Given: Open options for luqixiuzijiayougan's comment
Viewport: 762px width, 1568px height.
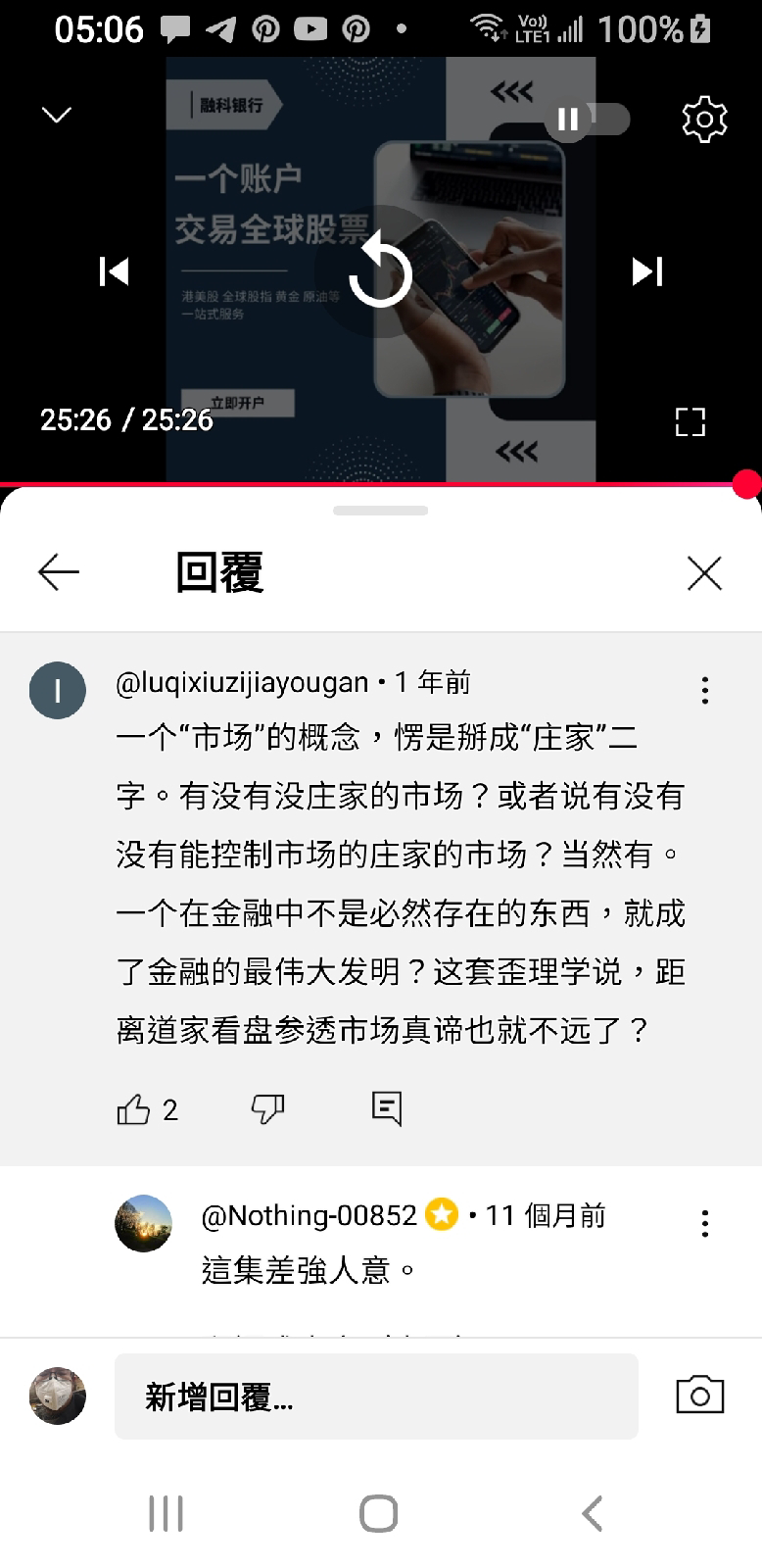Looking at the screenshot, I should [x=704, y=690].
